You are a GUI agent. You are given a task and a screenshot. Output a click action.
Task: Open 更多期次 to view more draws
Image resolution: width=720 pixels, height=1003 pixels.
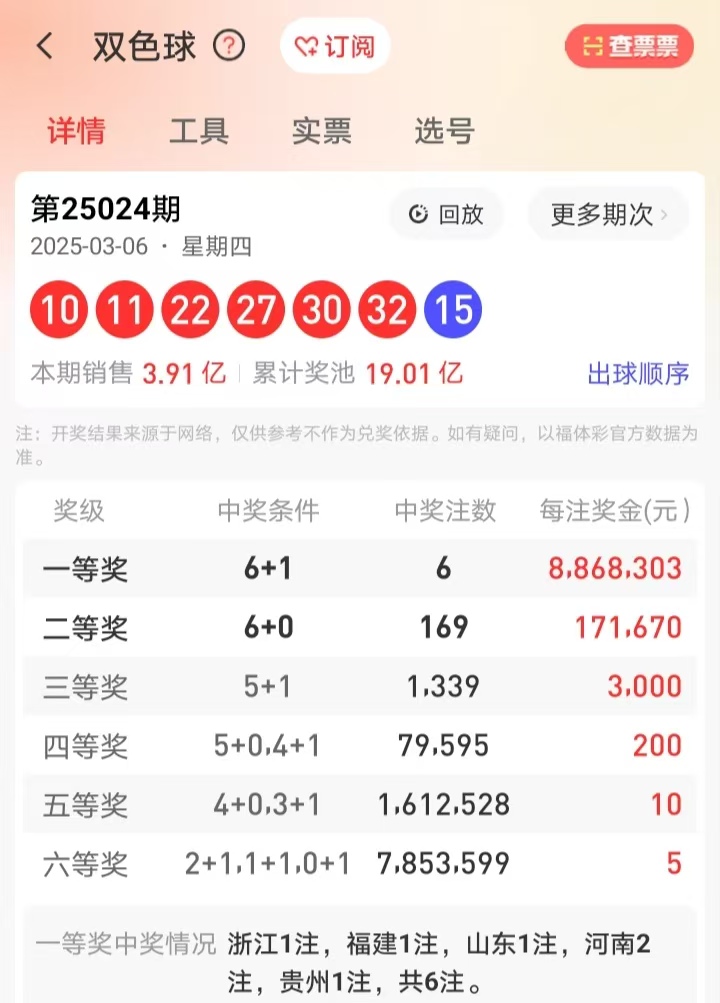coord(608,214)
